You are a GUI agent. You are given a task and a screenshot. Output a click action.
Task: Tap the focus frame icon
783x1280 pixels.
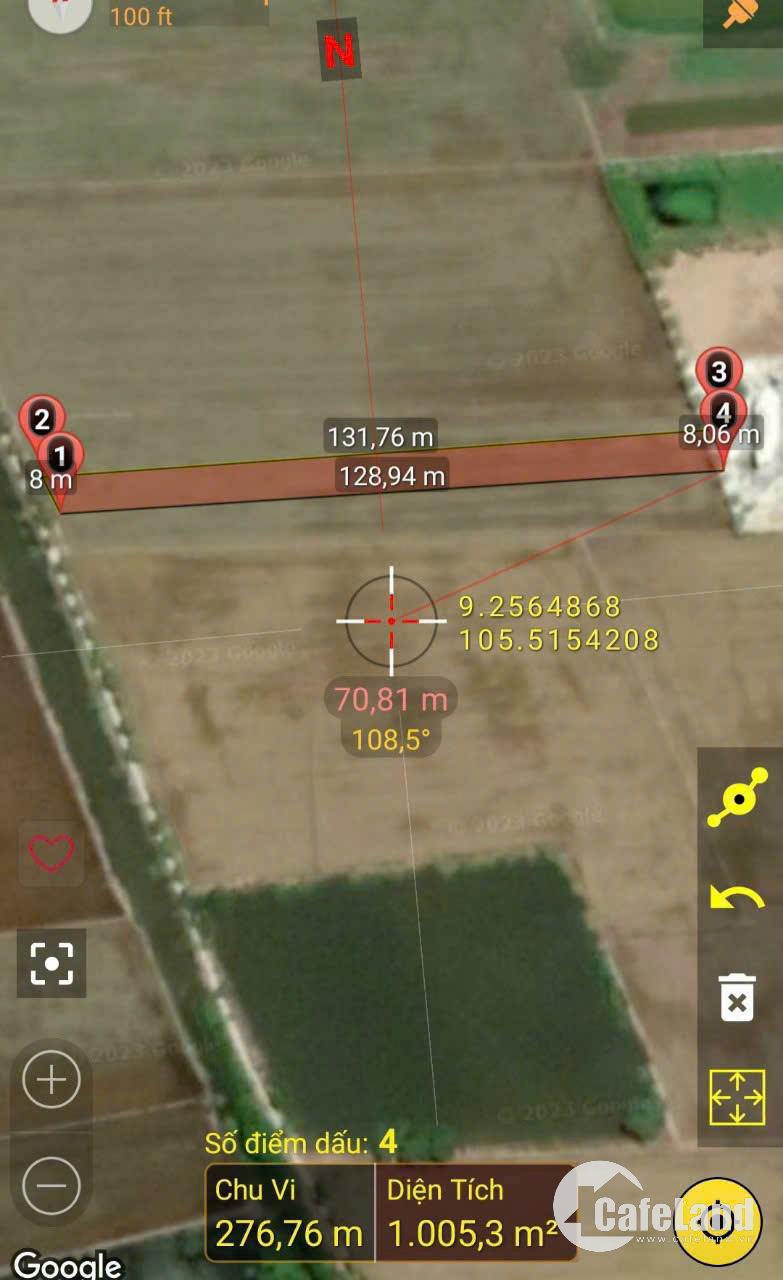coord(51,962)
